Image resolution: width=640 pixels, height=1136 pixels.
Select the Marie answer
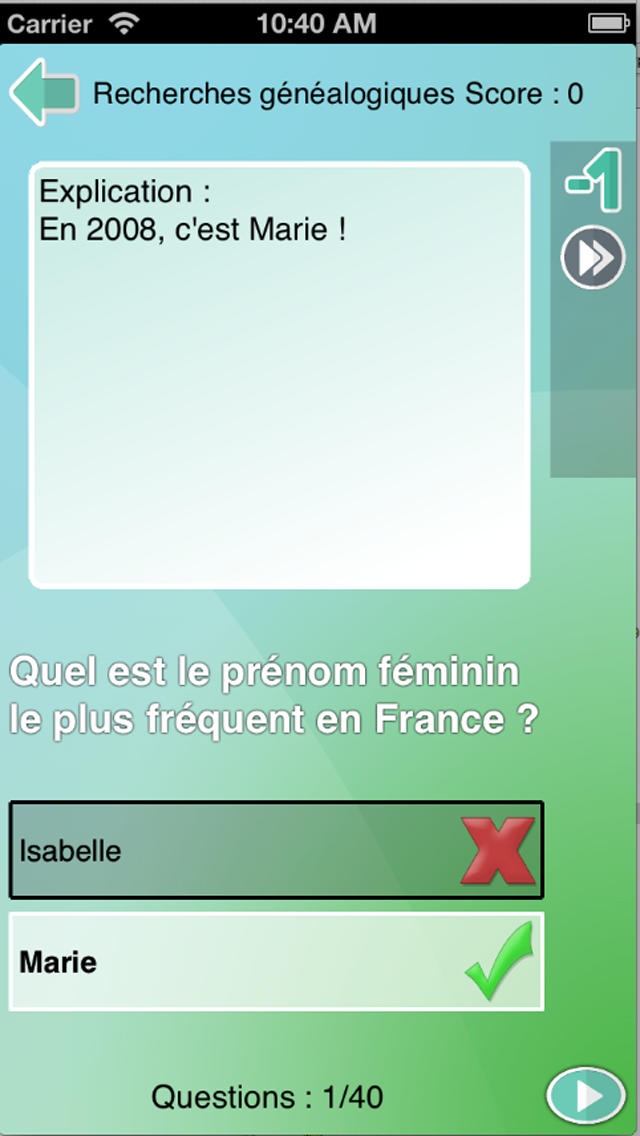pyautogui.click(x=276, y=961)
